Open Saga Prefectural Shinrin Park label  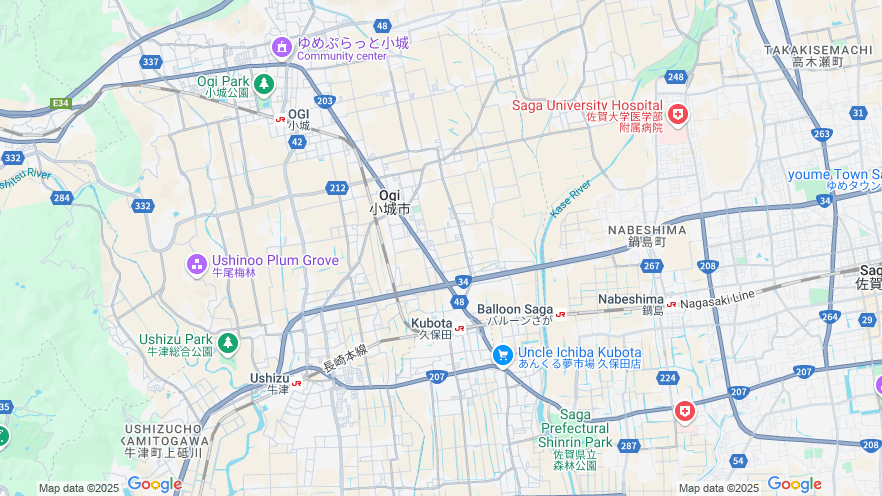(x=575, y=428)
